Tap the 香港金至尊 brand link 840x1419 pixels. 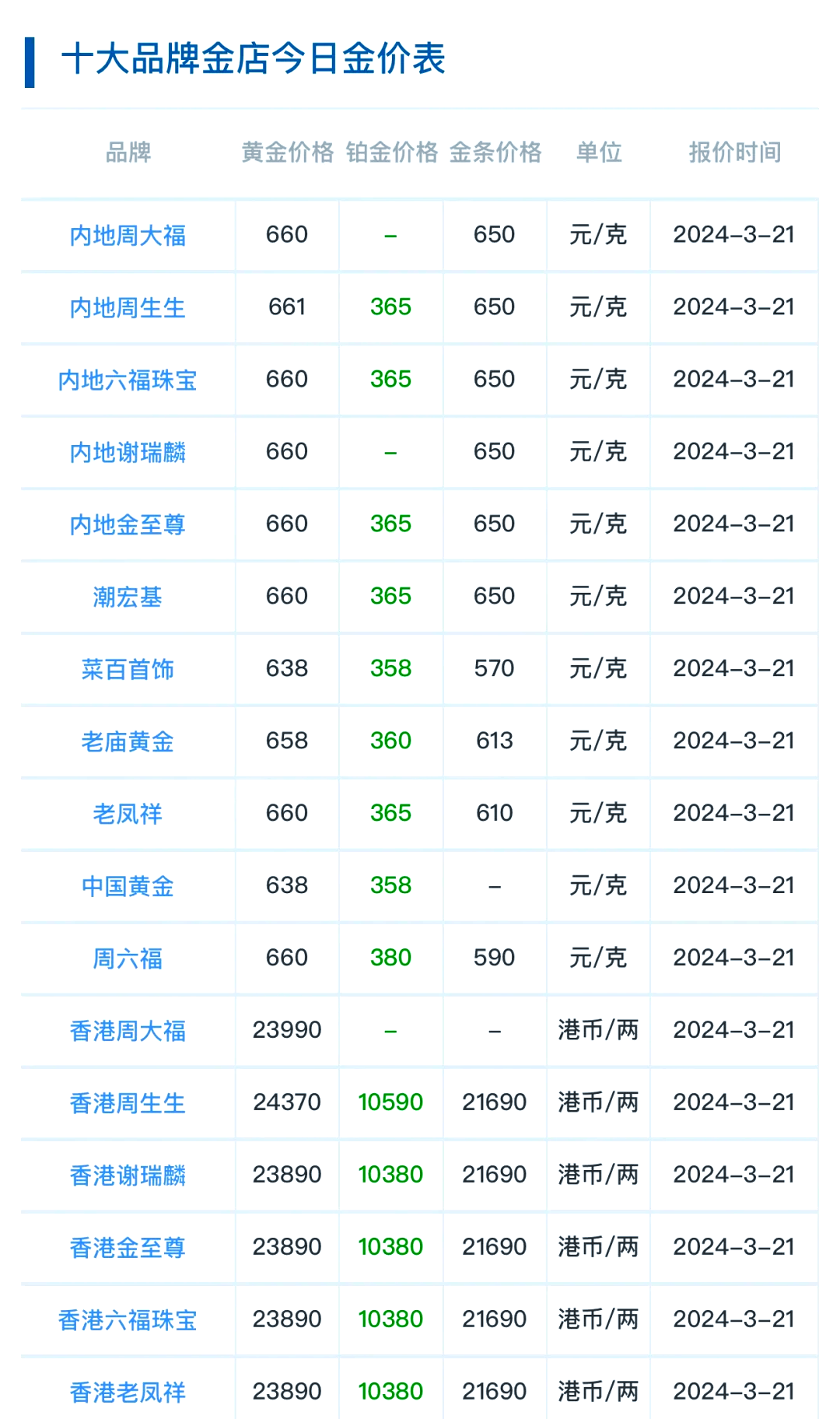click(x=128, y=1249)
